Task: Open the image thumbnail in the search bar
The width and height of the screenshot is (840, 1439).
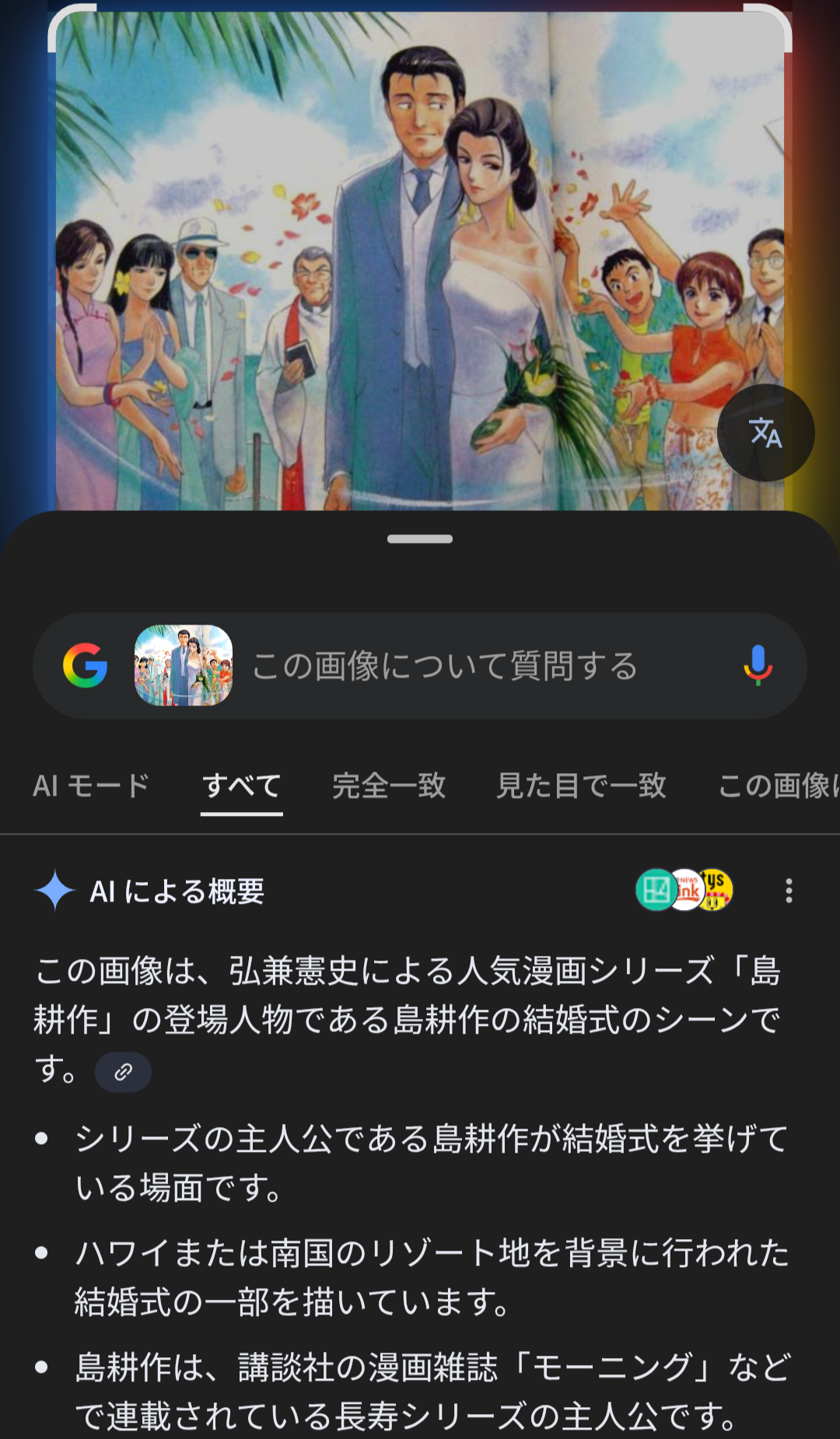Action: coord(184,666)
